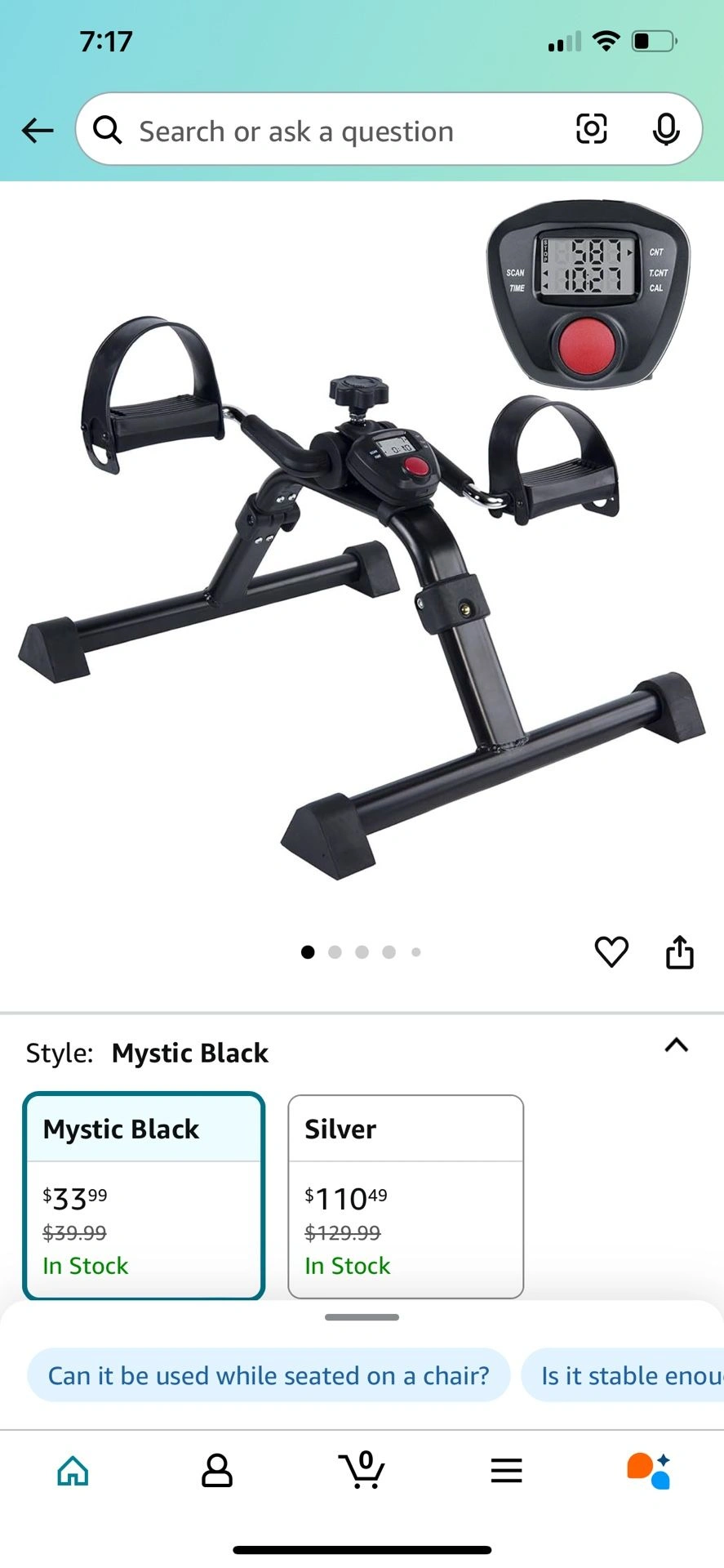The image size is (724, 1568).
Task: Select the Mystic Black style option
Action: coord(144,1195)
